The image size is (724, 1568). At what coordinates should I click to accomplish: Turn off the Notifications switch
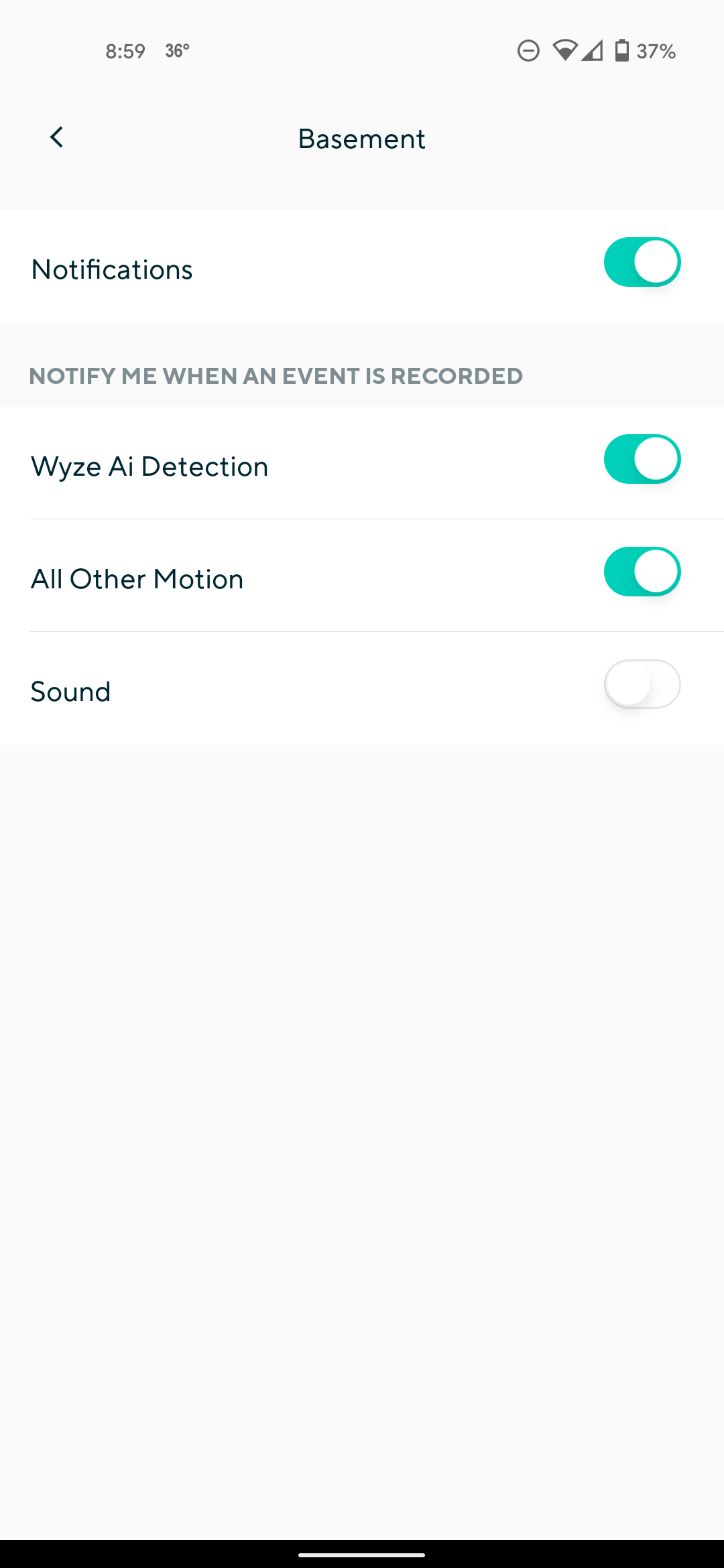point(642,262)
